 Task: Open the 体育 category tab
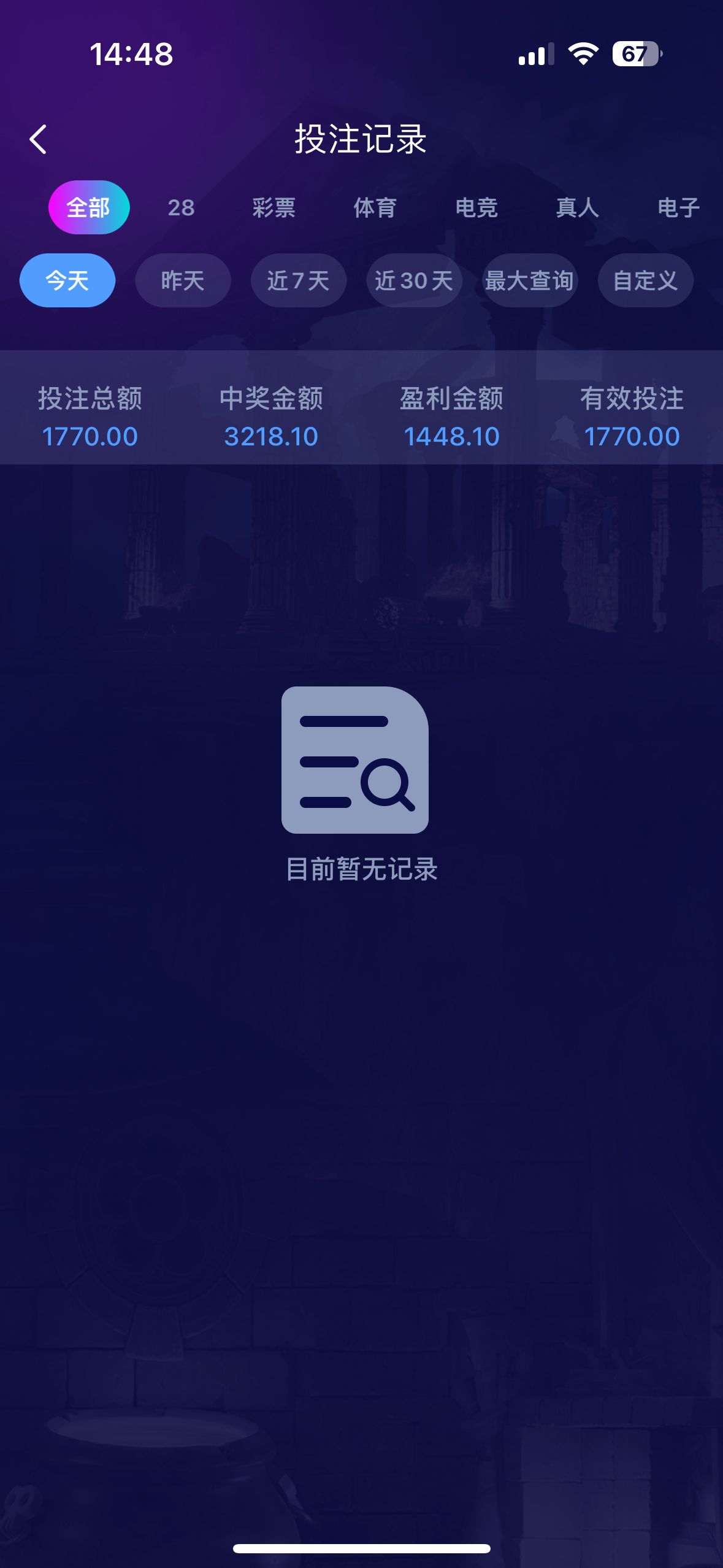pos(375,208)
